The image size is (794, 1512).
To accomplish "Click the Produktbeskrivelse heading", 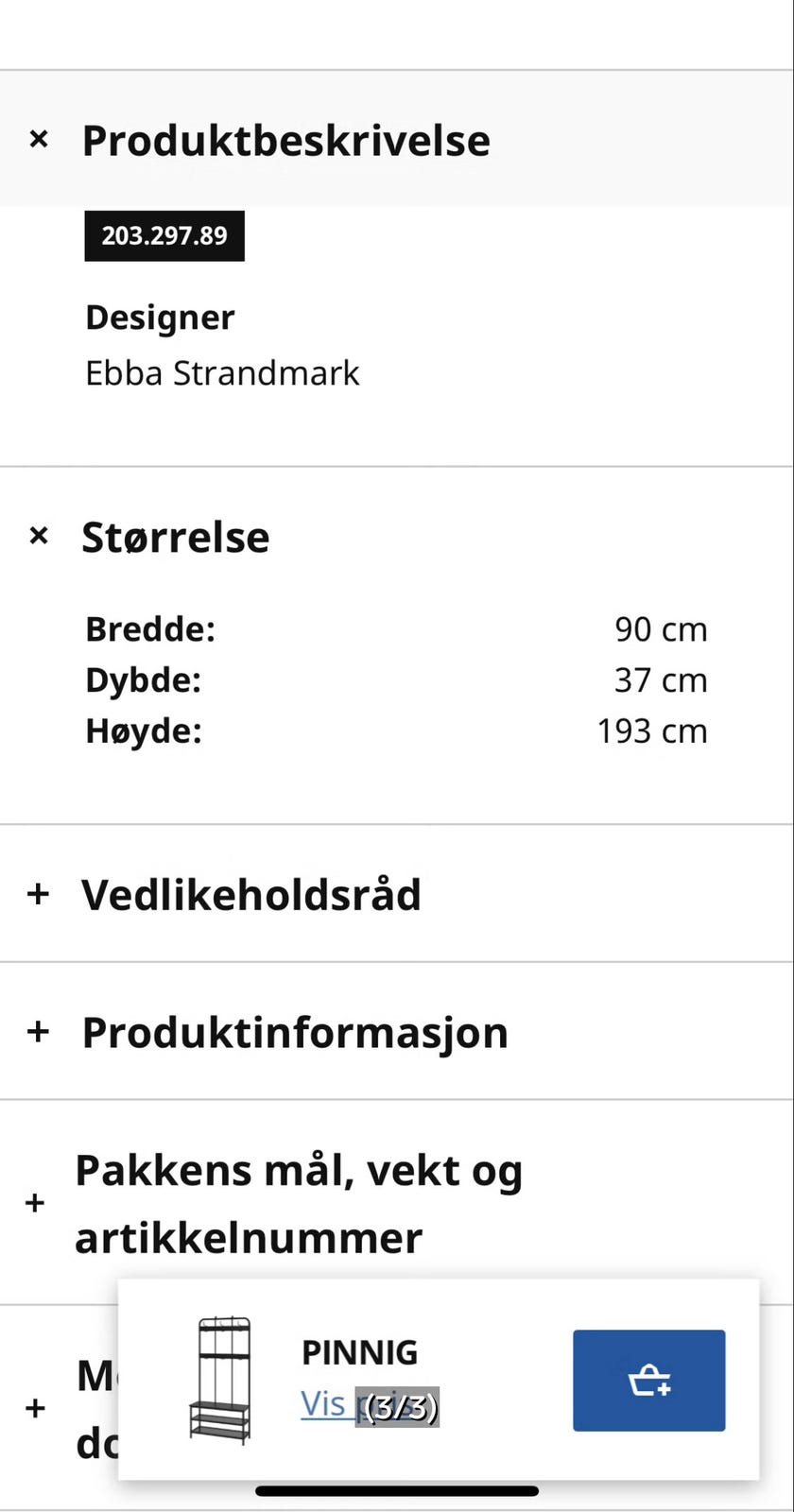I will pos(286,139).
